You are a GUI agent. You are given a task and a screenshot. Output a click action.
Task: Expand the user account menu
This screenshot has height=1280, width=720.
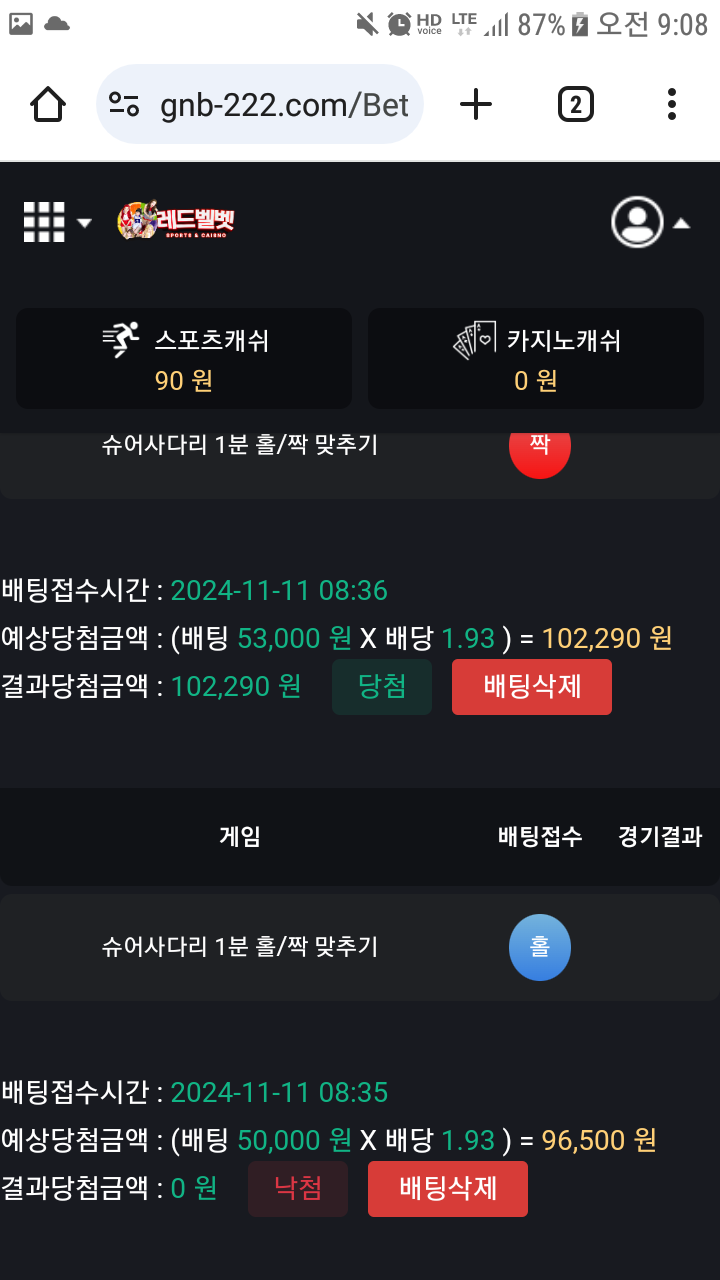(x=650, y=222)
